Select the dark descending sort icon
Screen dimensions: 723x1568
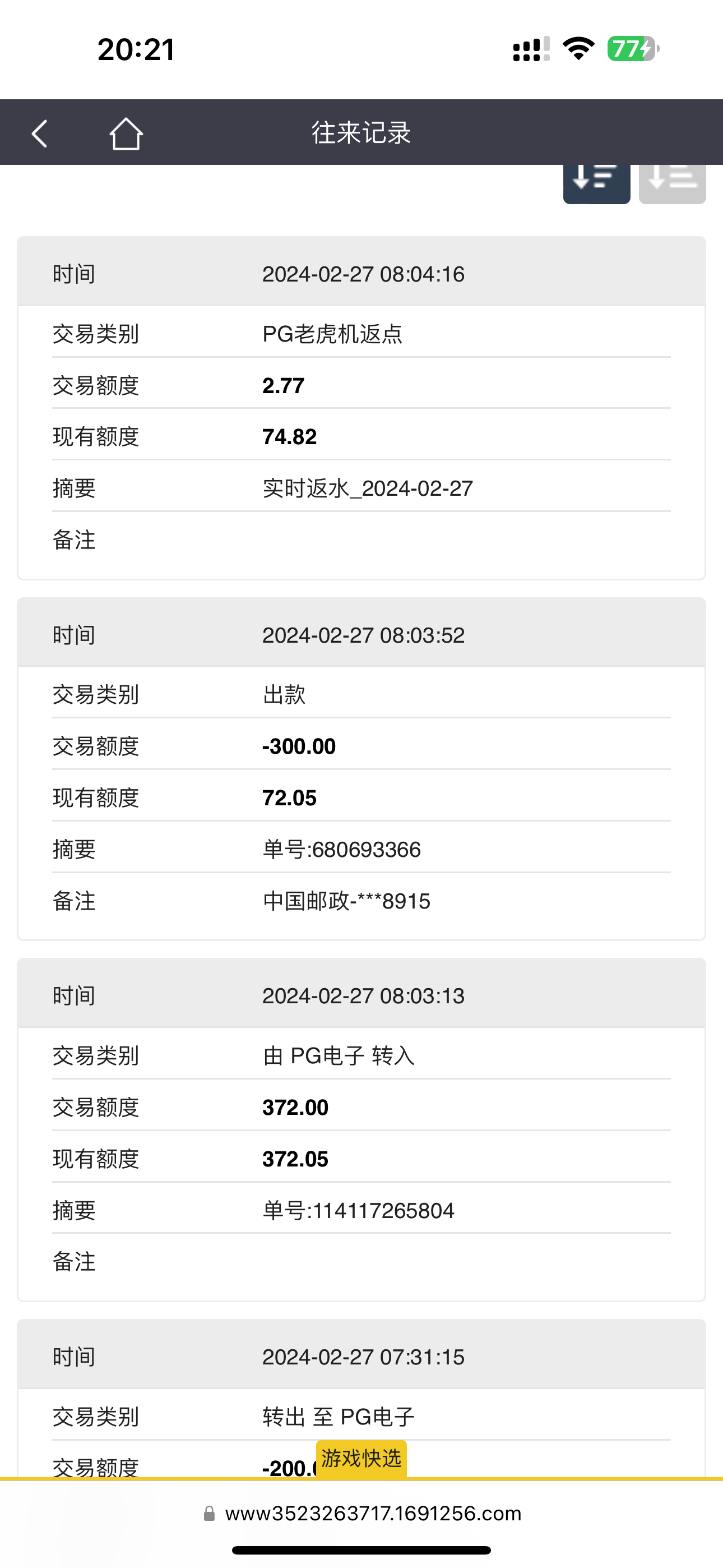(596, 183)
